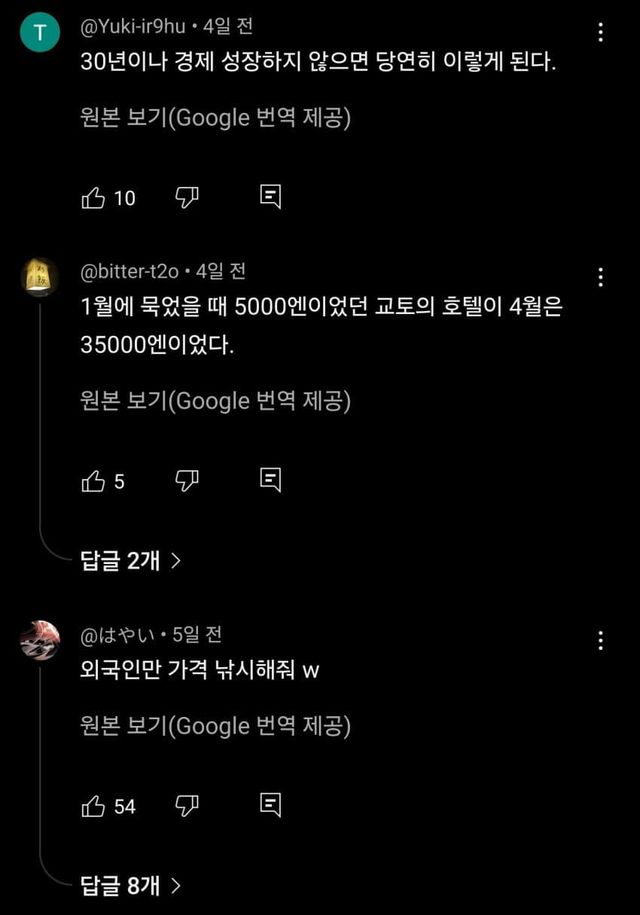Dislike the comment by @Yuki-ir9hu
The height and width of the screenshot is (915, 640).
187,197
